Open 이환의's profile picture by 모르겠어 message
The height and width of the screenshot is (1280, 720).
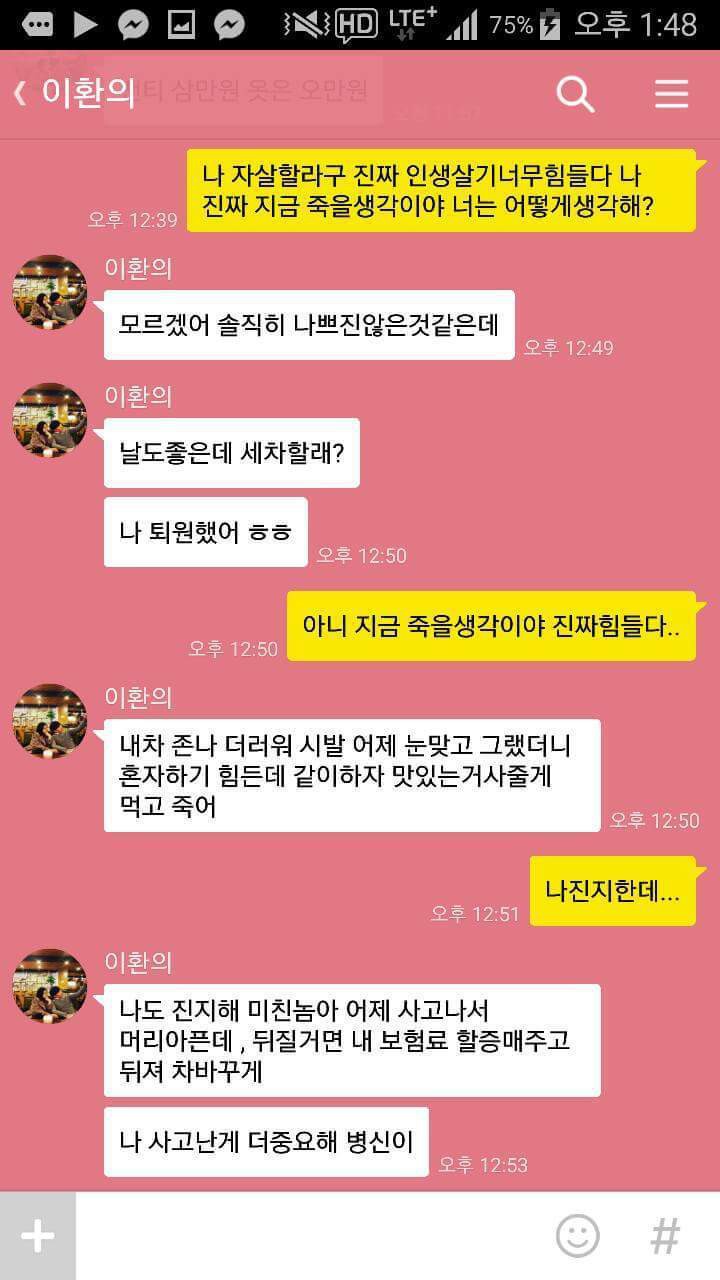[49, 292]
